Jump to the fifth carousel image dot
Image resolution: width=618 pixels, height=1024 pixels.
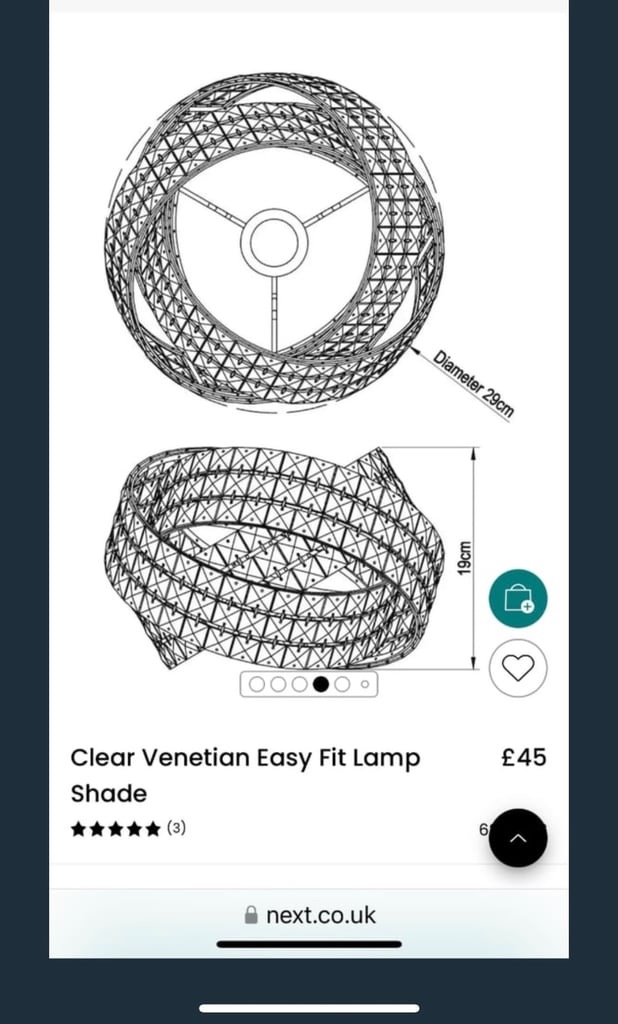342,684
